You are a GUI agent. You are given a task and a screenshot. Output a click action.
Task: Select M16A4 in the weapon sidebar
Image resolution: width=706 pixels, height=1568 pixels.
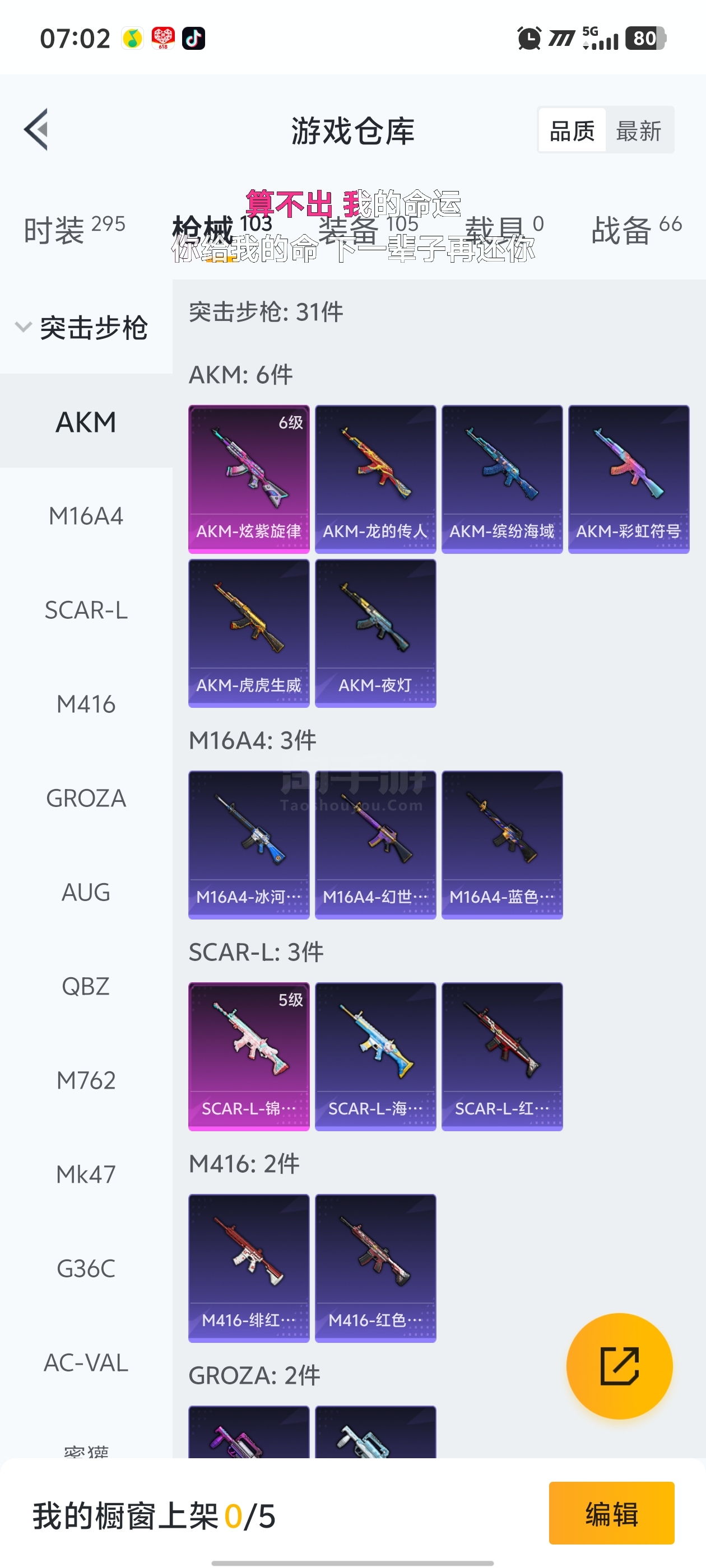(x=86, y=516)
